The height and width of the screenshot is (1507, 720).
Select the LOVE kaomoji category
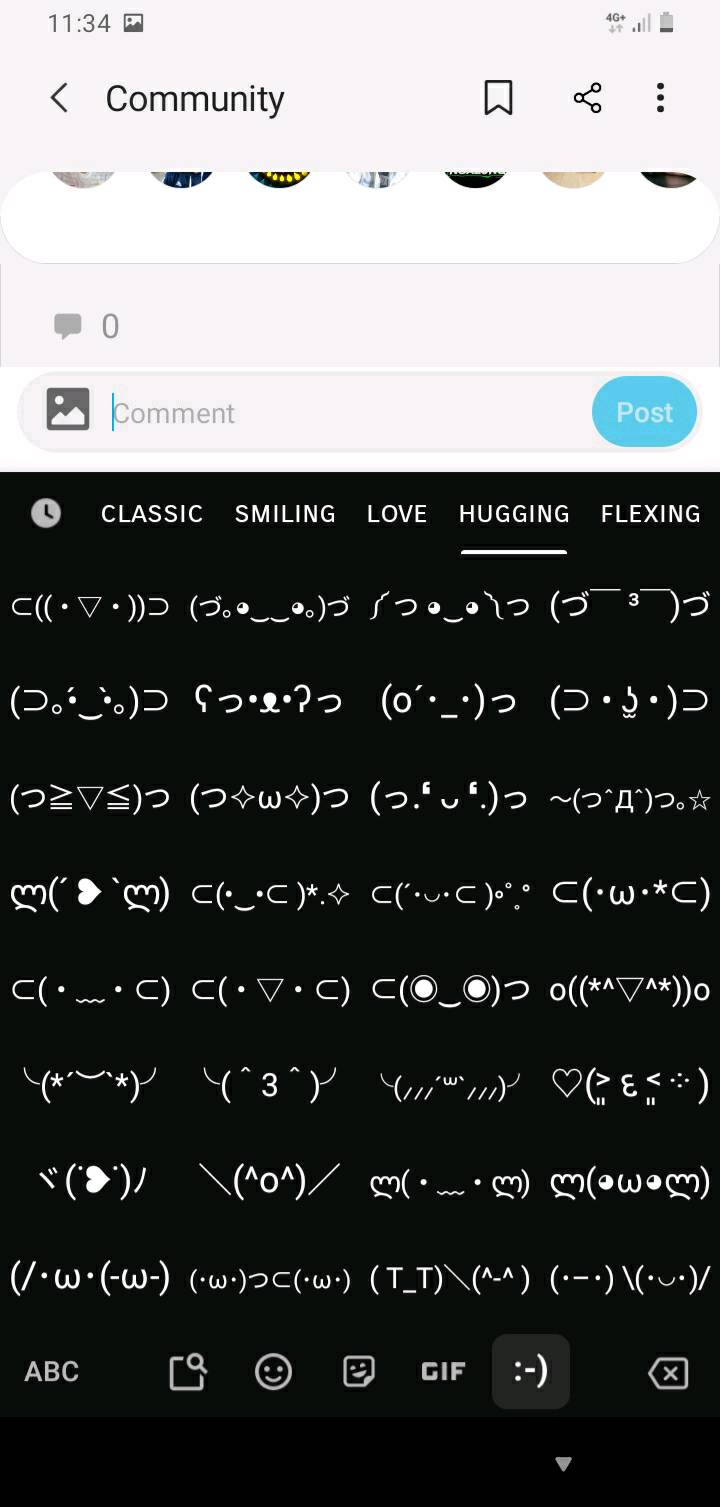[397, 514]
